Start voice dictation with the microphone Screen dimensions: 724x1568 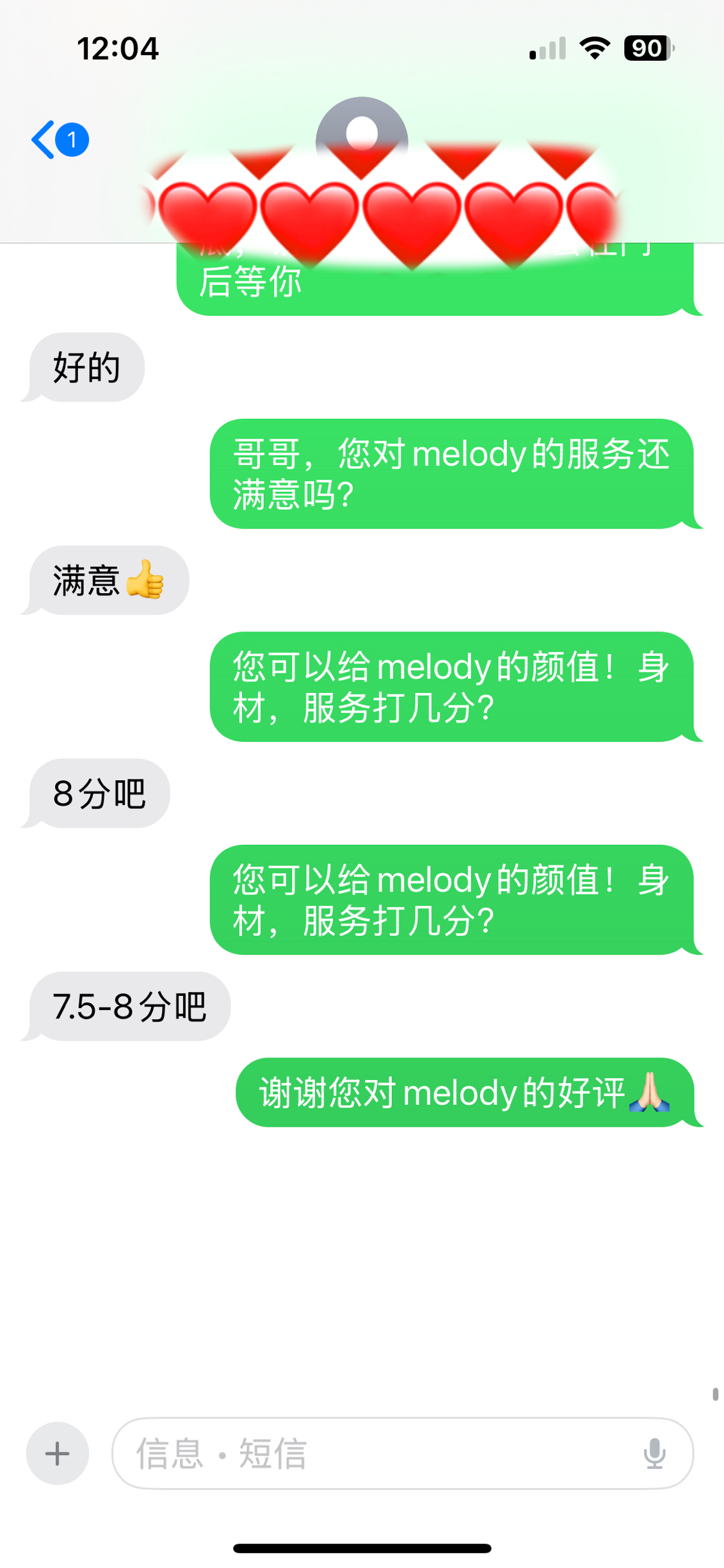(654, 1453)
